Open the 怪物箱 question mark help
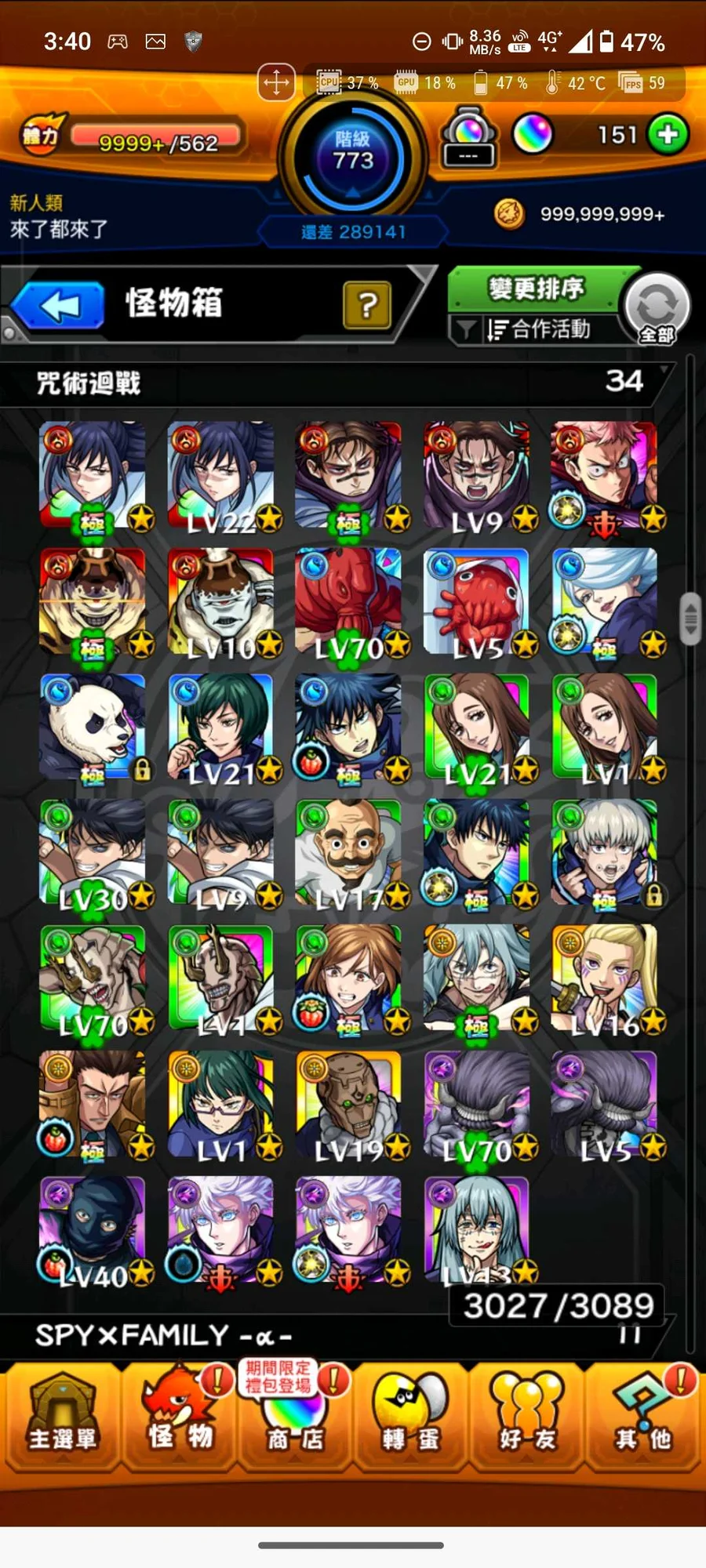The height and width of the screenshot is (1568, 706). click(366, 305)
